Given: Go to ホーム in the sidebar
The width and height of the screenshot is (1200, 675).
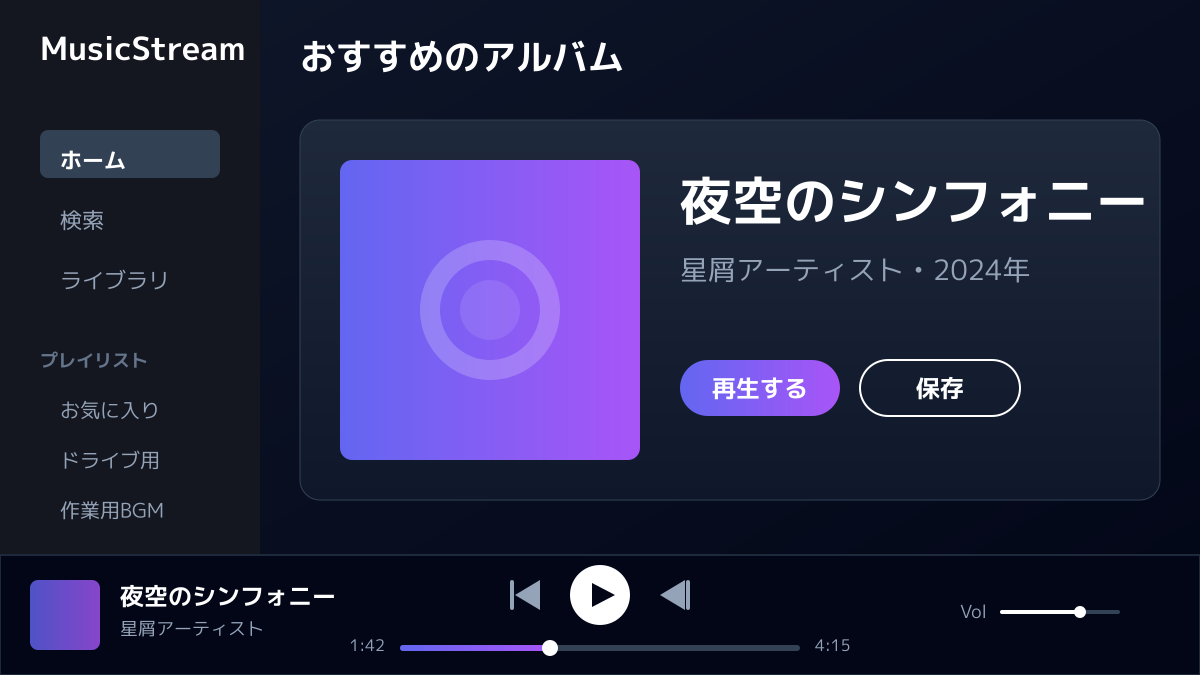Looking at the screenshot, I should (x=130, y=159).
